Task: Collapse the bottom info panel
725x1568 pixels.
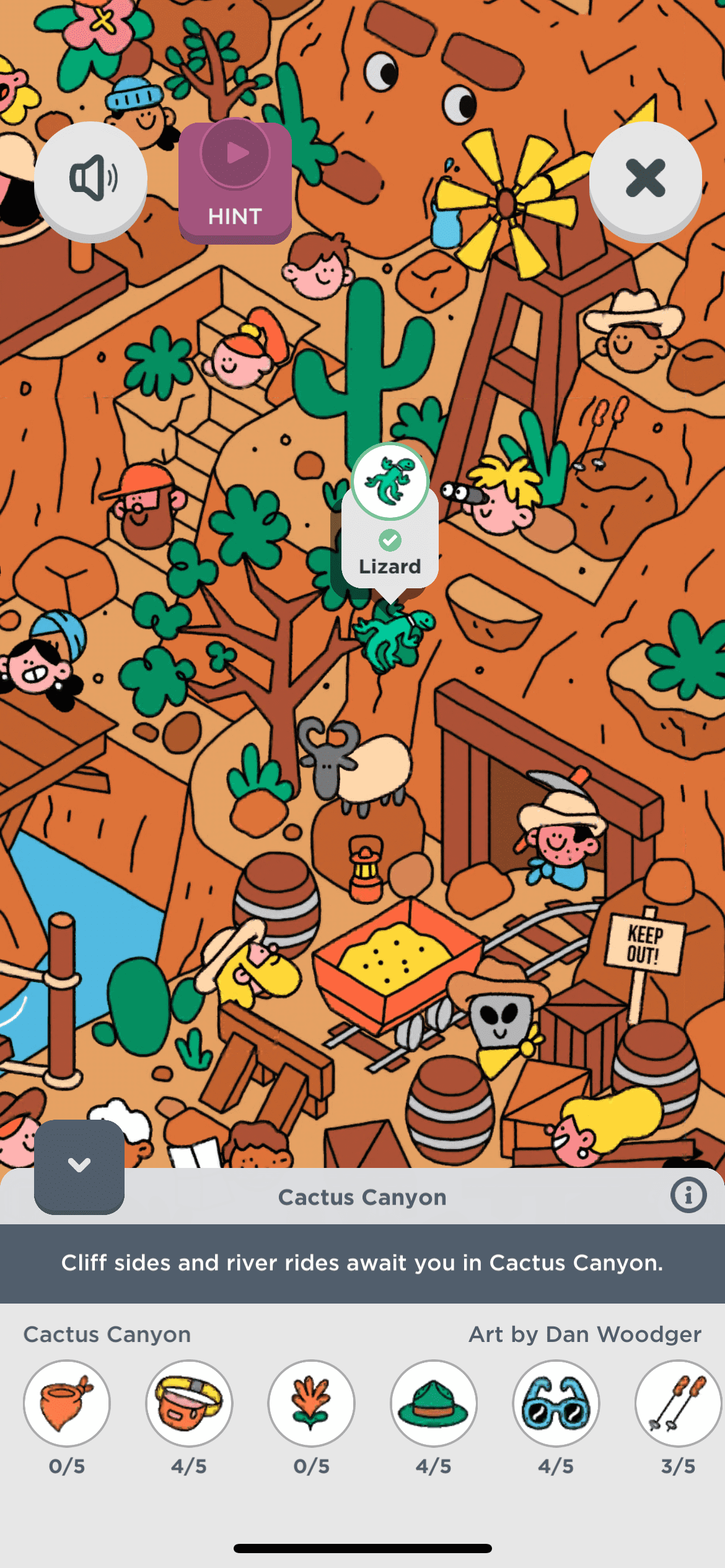Action: click(x=79, y=1165)
